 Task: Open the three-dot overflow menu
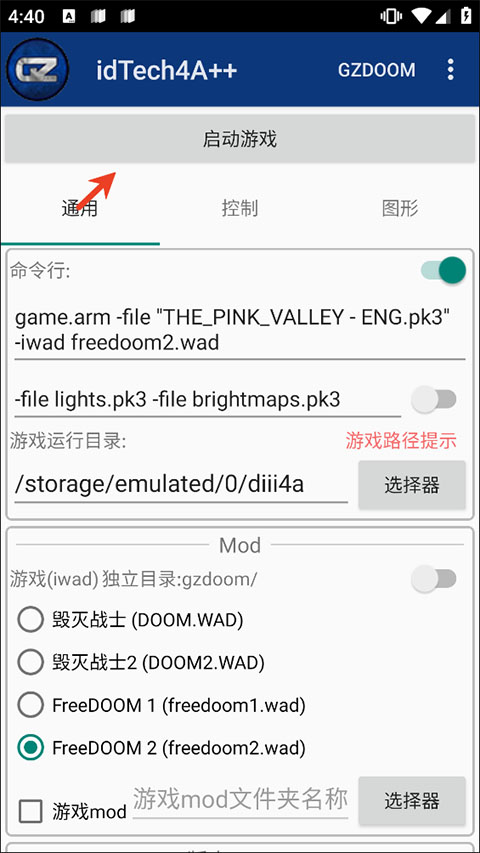pyautogui.click(x=450, y=70)
